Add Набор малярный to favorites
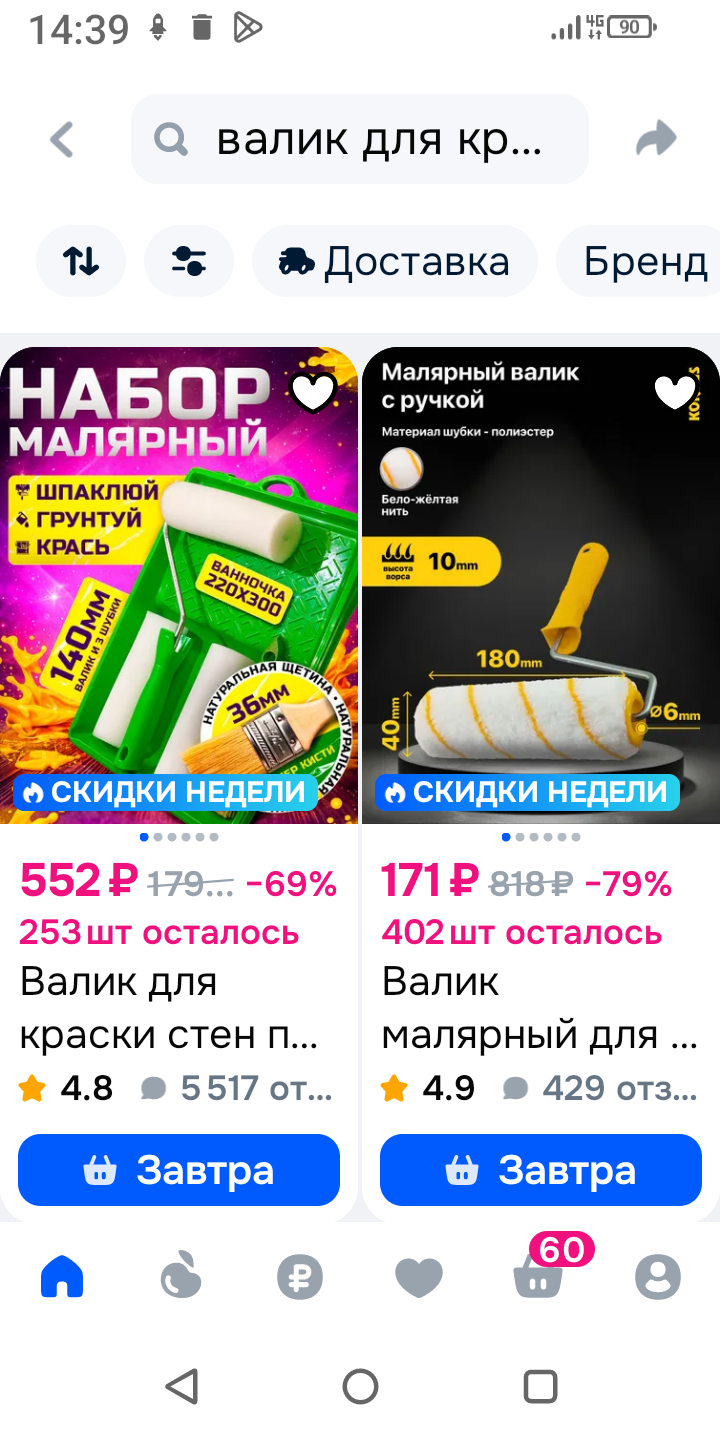Screen dimensions: 720x1440 313,393
